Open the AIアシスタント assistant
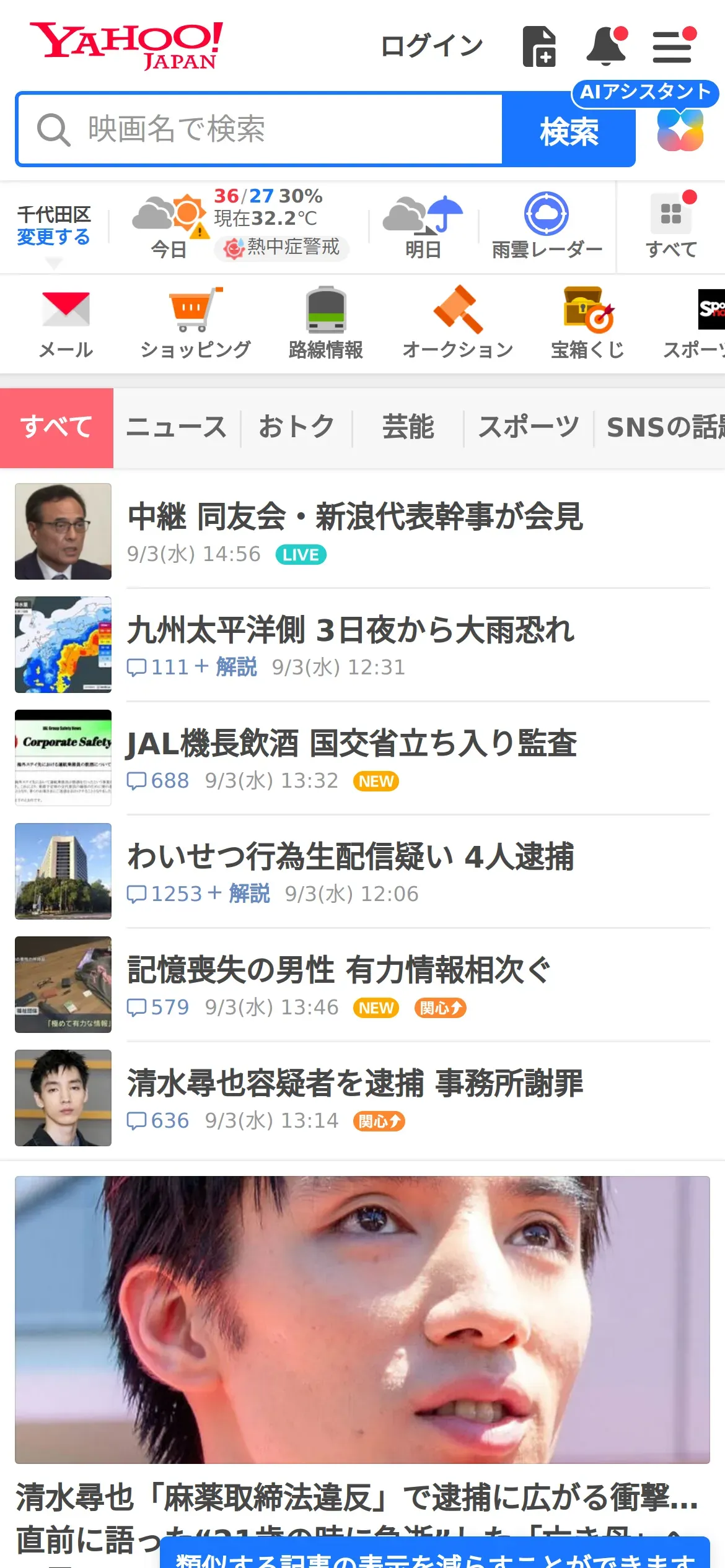The width and height of the screenshot is (725, 1568). point(680,128)
